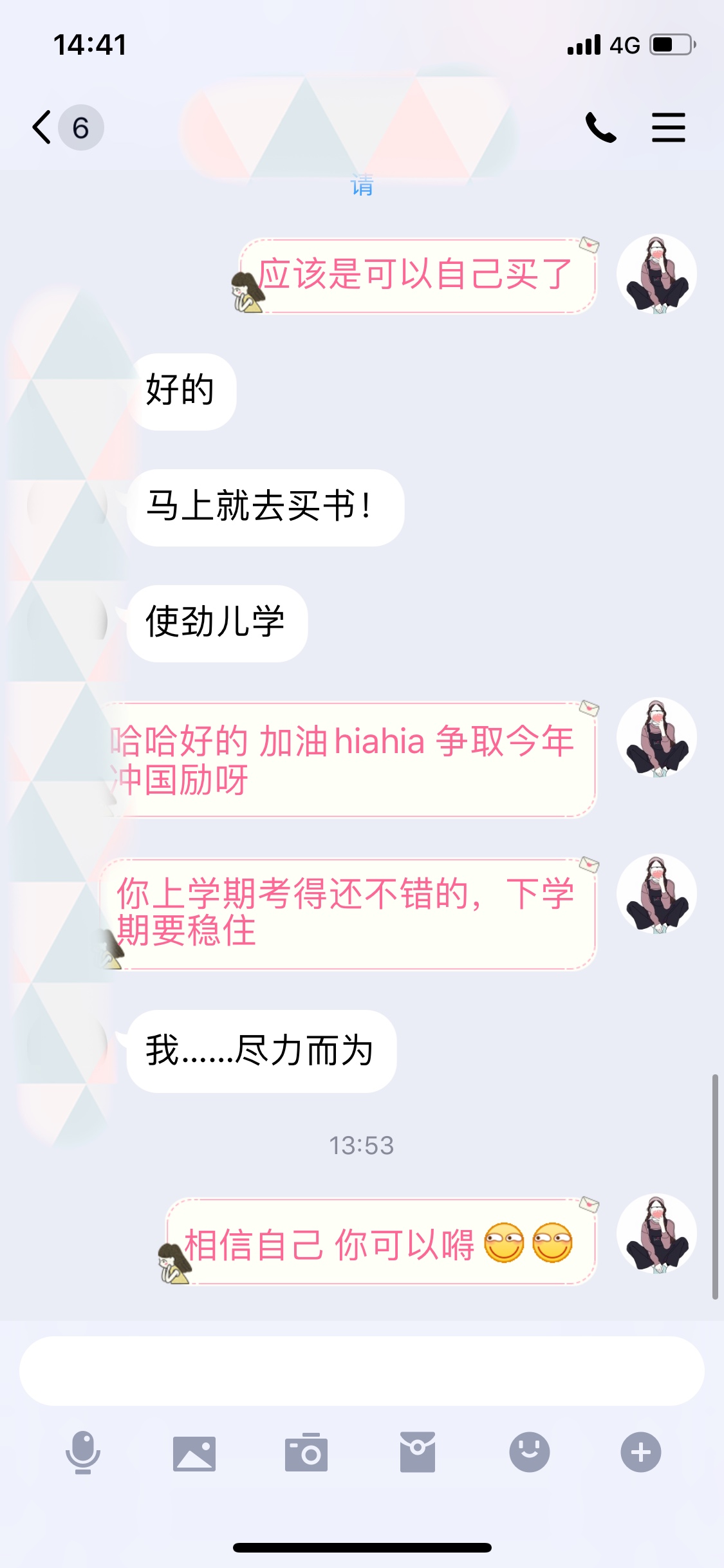Open the photo gallery picker

194,1453
